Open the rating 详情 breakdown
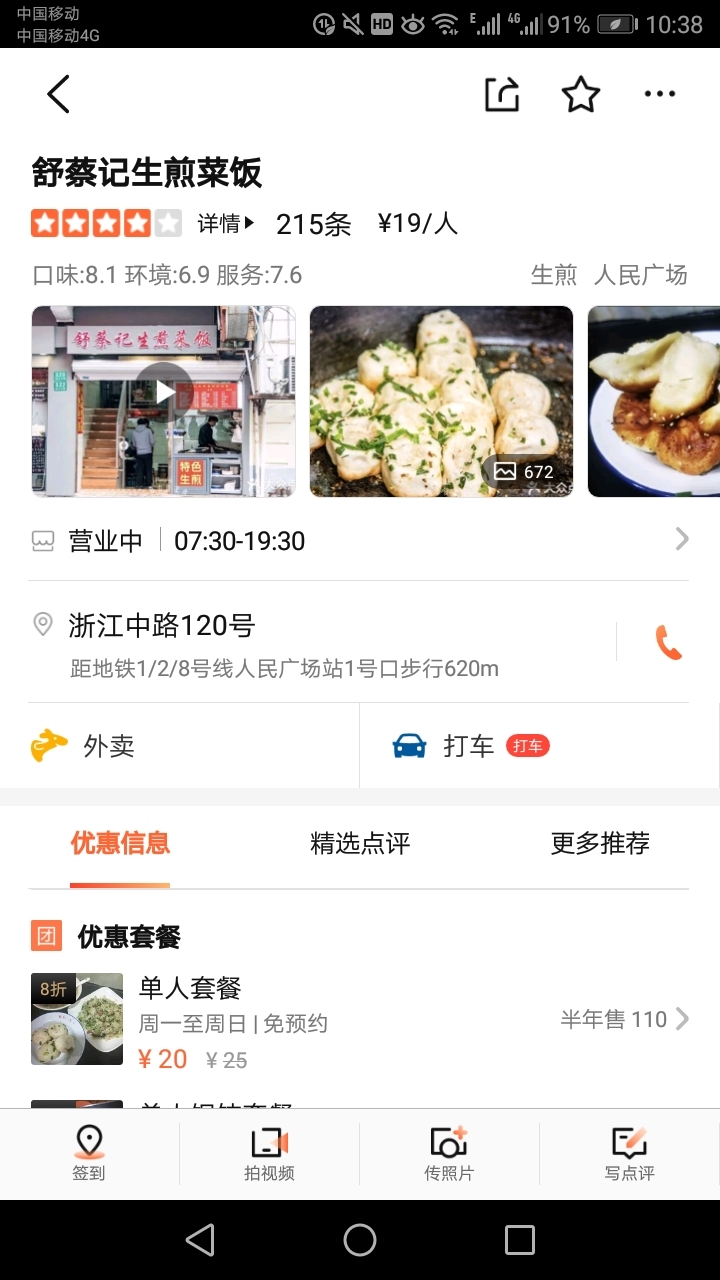This screenshot has width=720, height=1280. pos(226,223)
